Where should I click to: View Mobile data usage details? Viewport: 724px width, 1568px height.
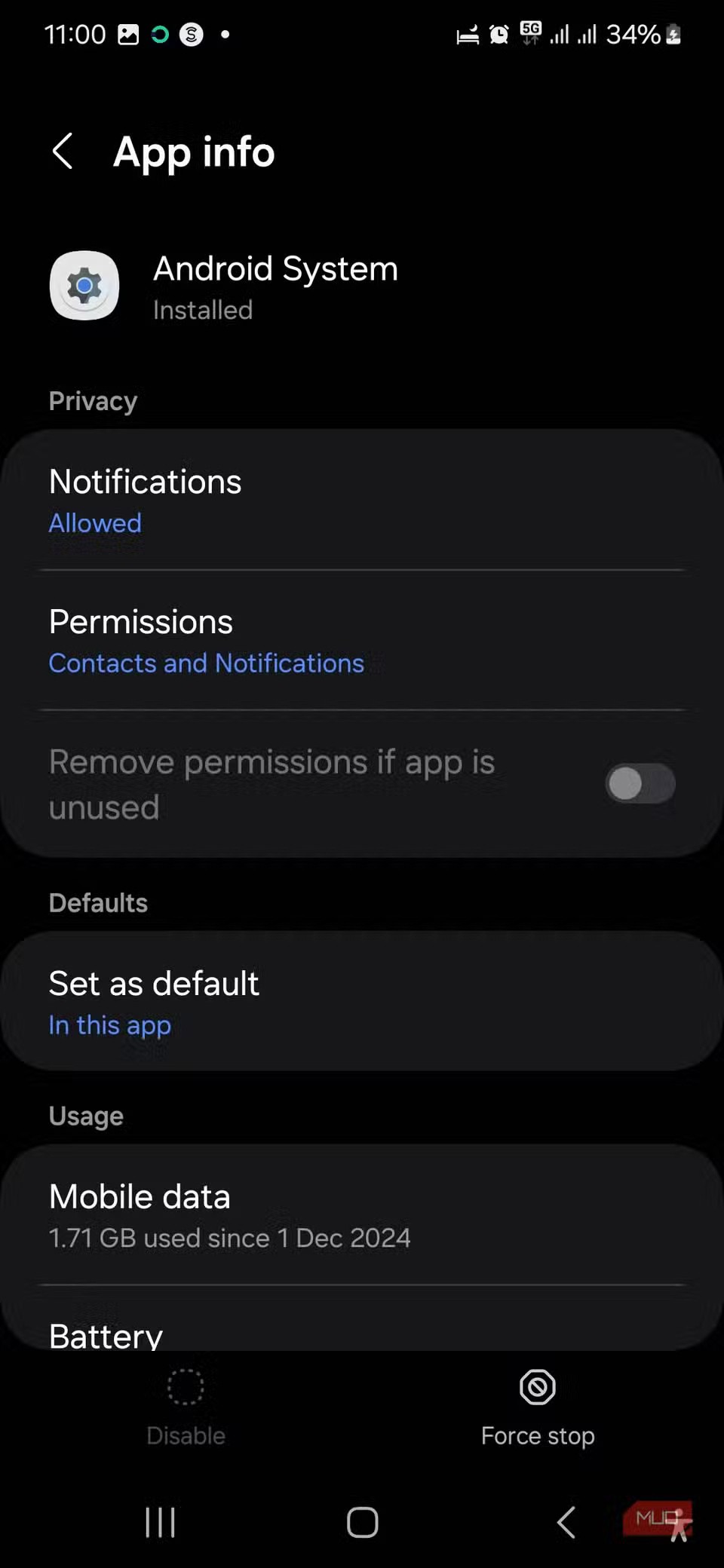coord(362,1215)
